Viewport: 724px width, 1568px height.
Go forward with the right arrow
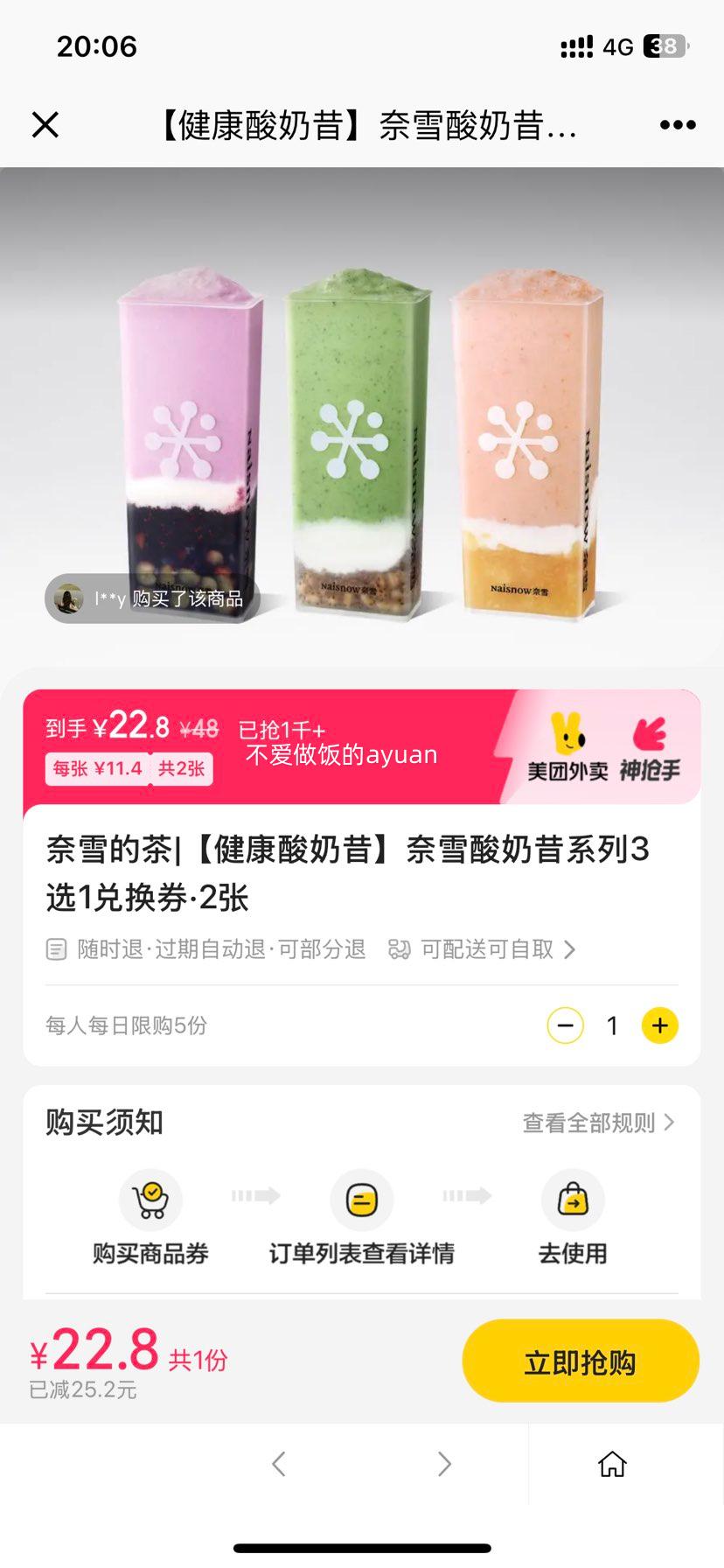[x=444, y=1464]
